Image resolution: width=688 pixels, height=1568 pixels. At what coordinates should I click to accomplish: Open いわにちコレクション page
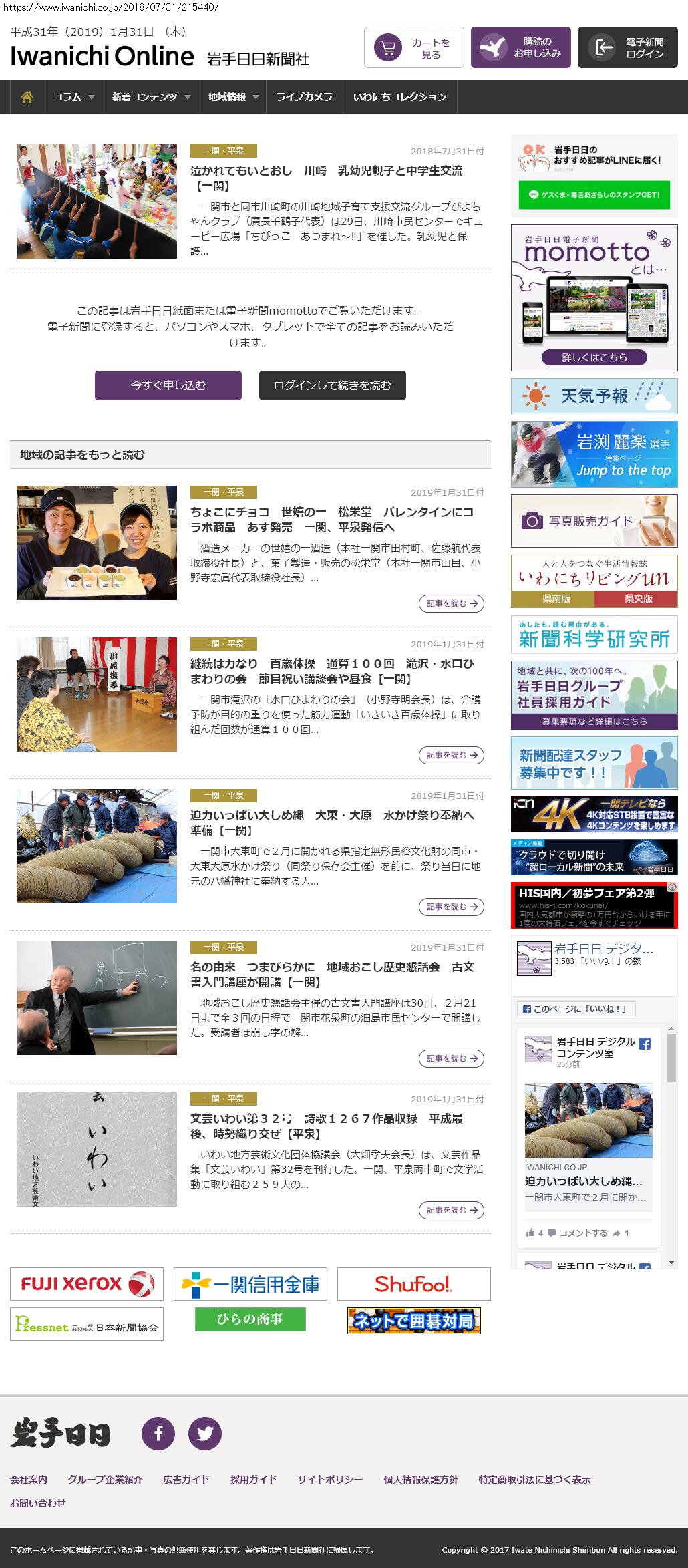[399, 97]
